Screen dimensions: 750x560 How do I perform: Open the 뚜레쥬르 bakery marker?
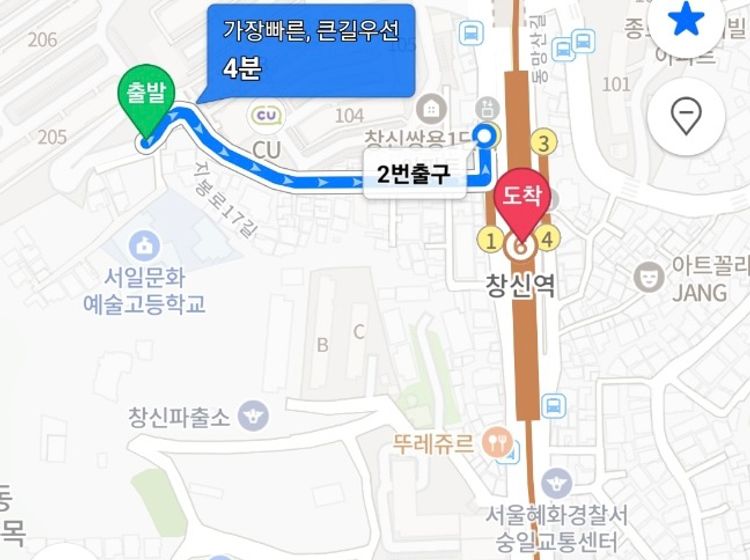[497, 441]
